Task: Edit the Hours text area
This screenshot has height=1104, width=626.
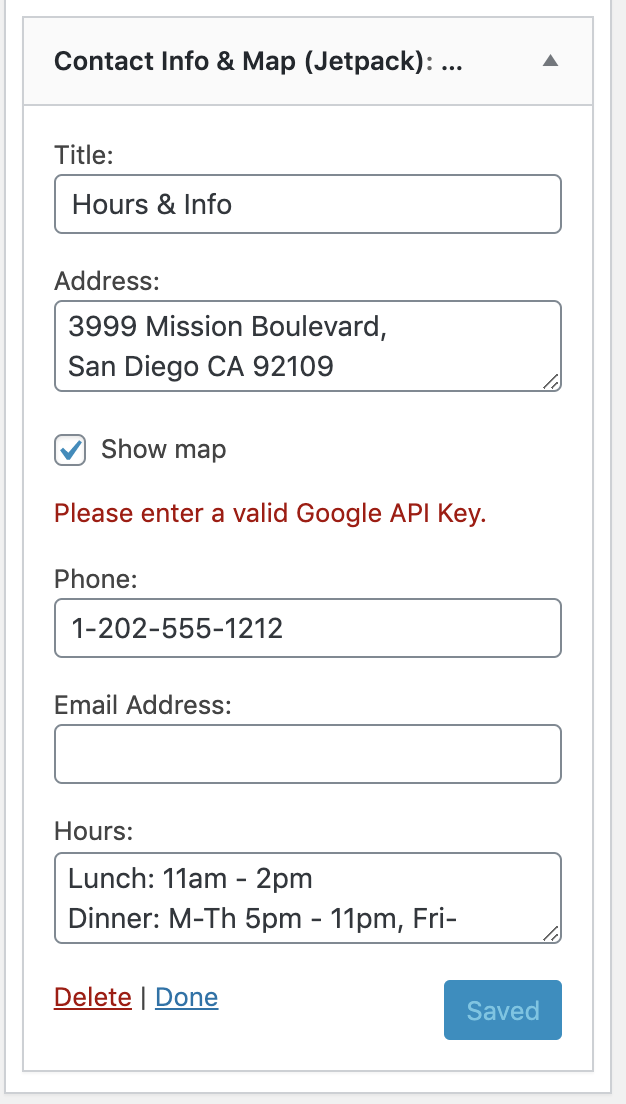Action: point(307,897)
